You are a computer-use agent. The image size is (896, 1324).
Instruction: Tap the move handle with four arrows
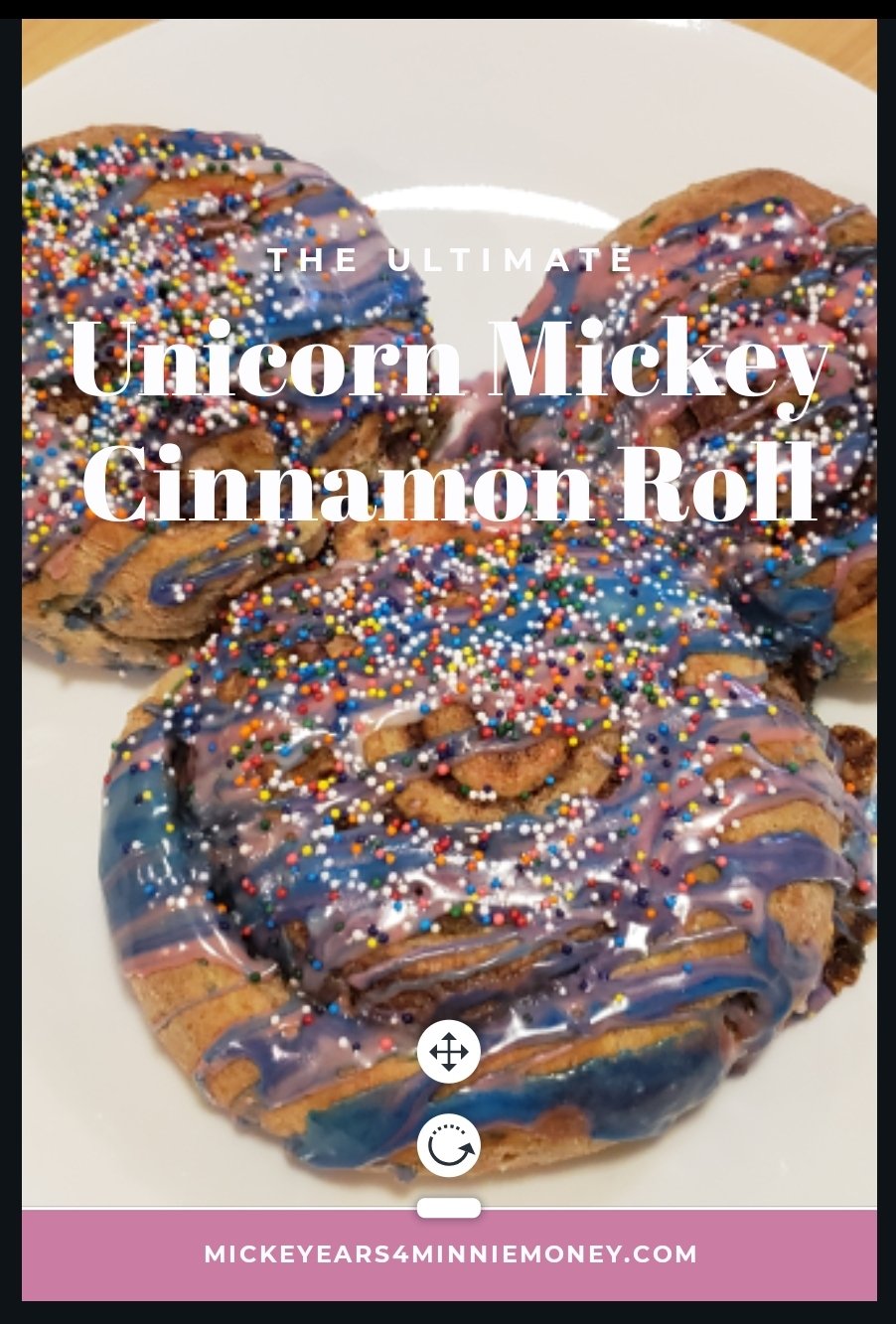(x=448, y=1051)
